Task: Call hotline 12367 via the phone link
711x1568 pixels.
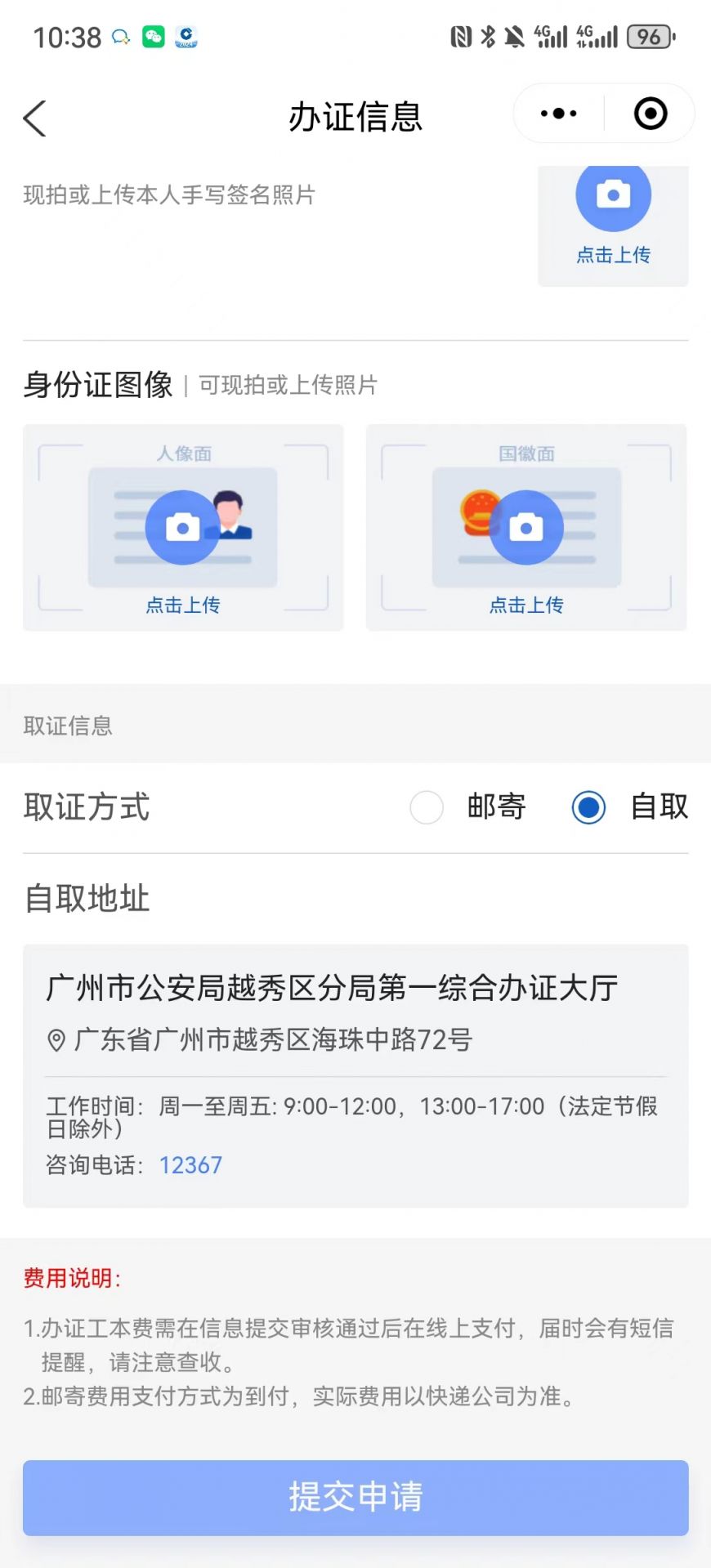Action: [190, 1164]
